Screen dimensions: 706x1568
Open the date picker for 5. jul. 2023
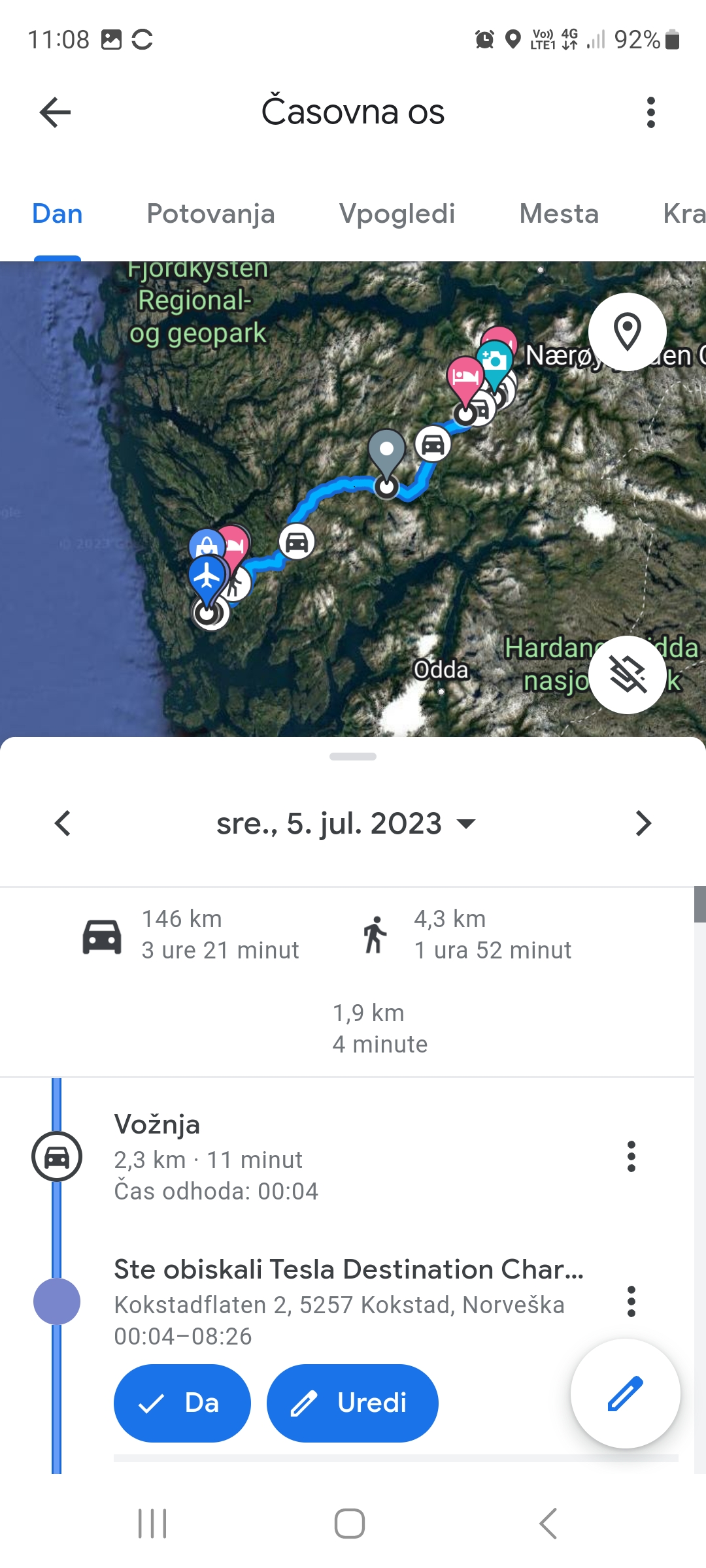[345, 823]
